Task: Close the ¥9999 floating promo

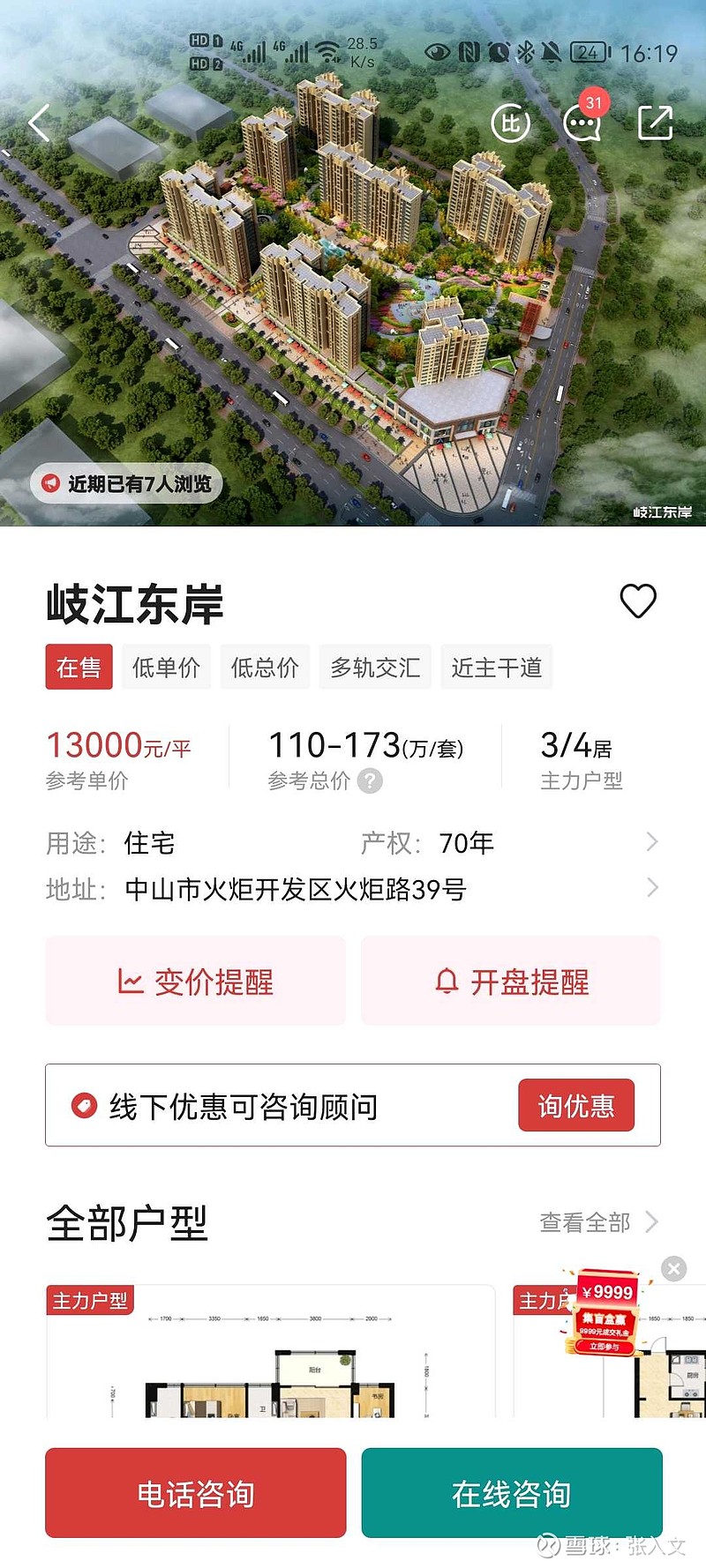Action: (674, 1269)
